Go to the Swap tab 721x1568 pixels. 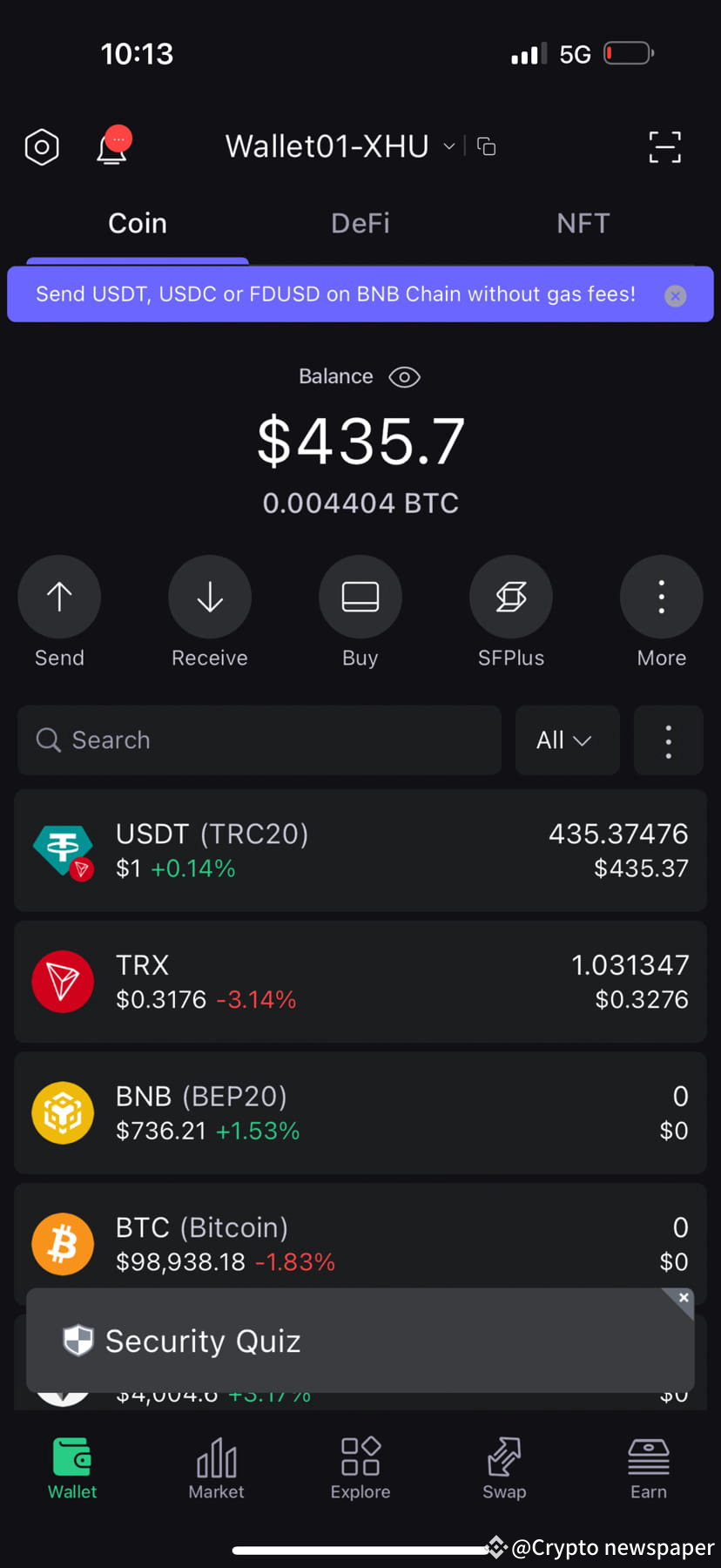tap(504, 1469)
